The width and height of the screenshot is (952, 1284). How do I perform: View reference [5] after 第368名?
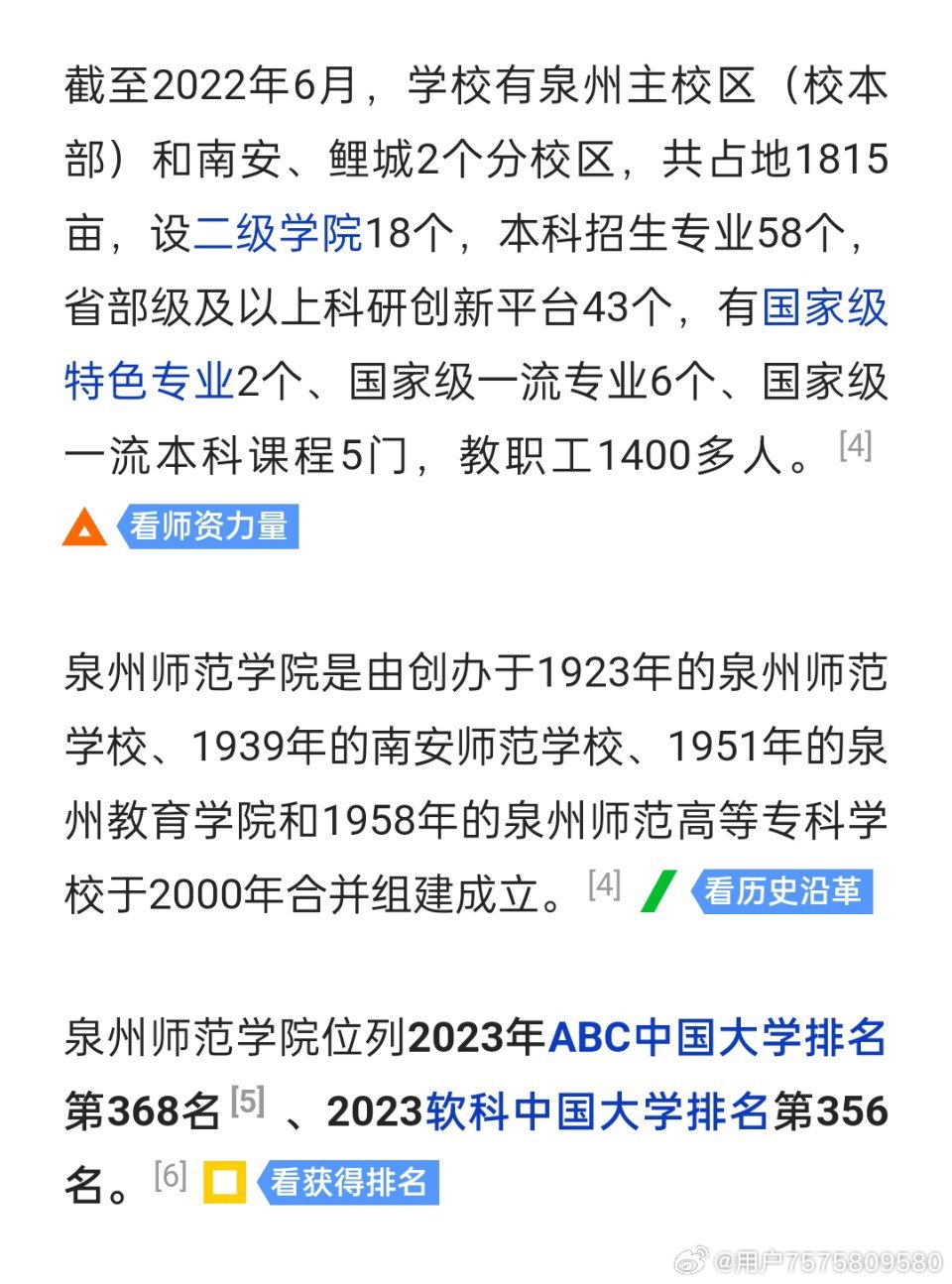click(248, 1101)
